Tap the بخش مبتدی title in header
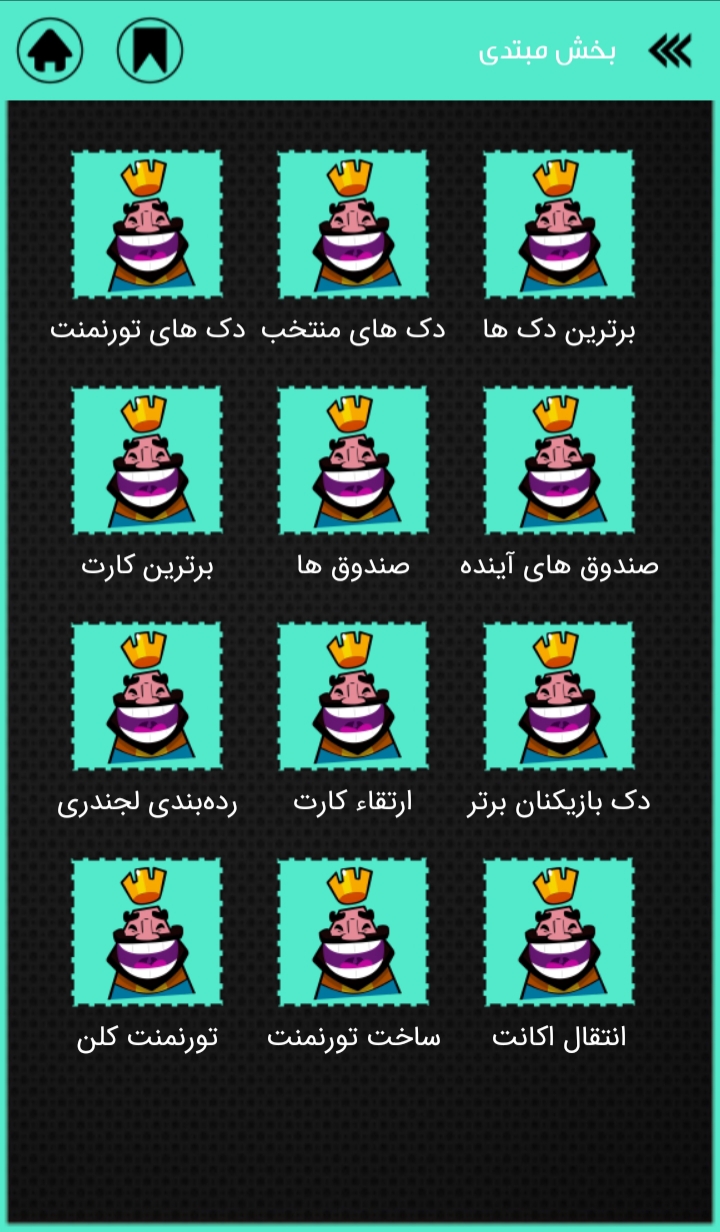Viewport: 720px width, 1232px height. tap(551, 52)
